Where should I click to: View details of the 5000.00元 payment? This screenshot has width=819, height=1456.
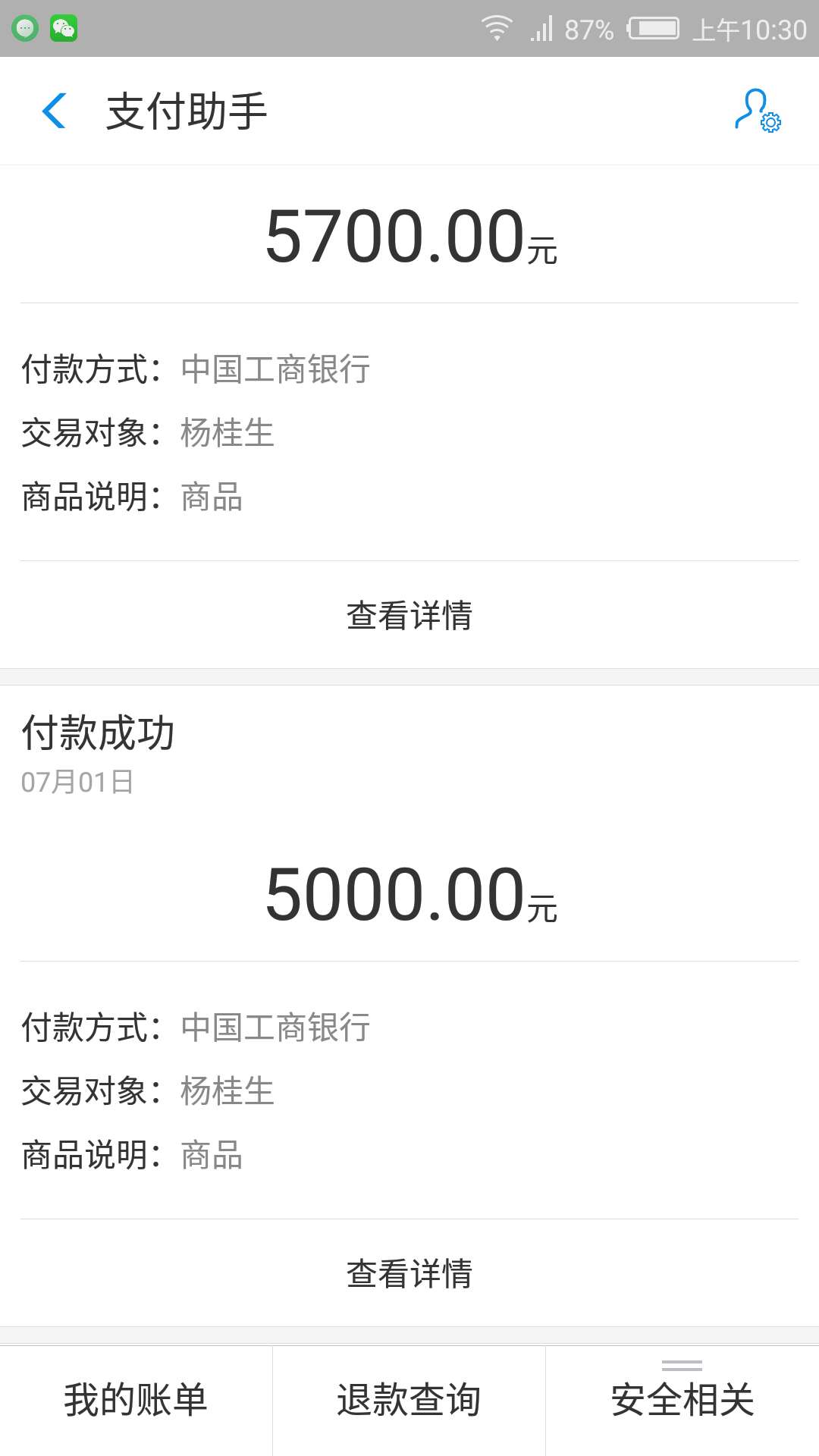[409, 1273]
